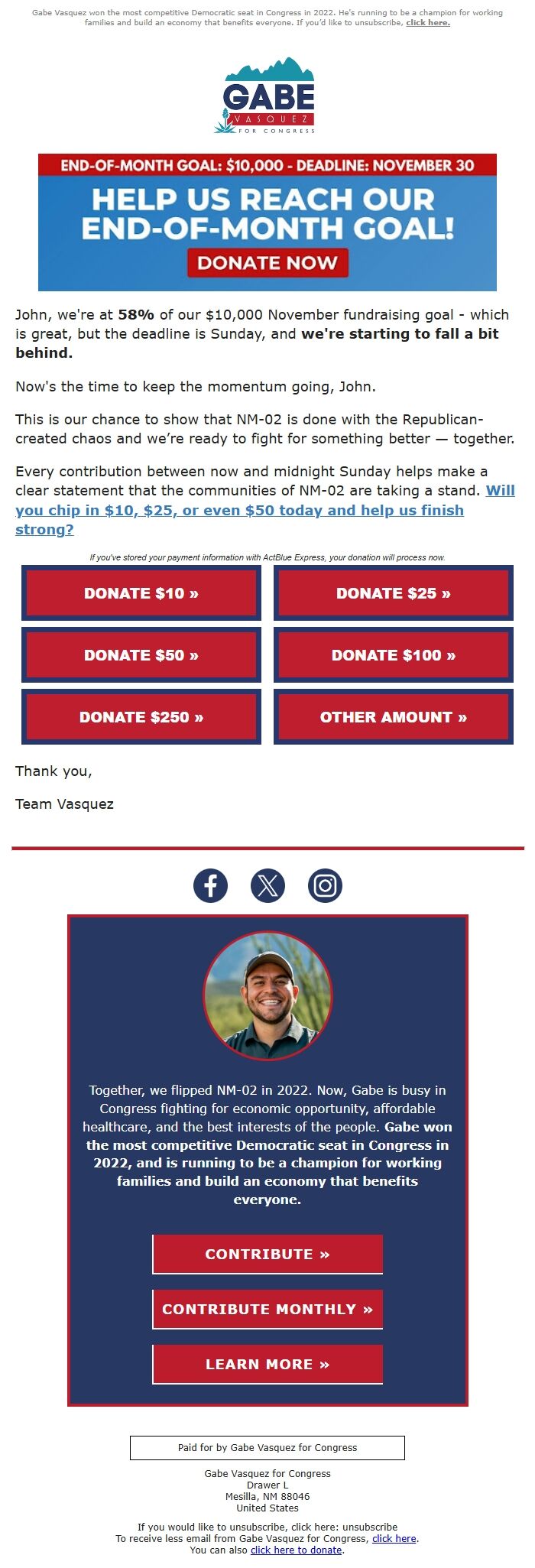Image resolution: width=535 pixels, height=1568 pixels.
Task: Open the 'Will you chip in' link
Action: (239, 510)
